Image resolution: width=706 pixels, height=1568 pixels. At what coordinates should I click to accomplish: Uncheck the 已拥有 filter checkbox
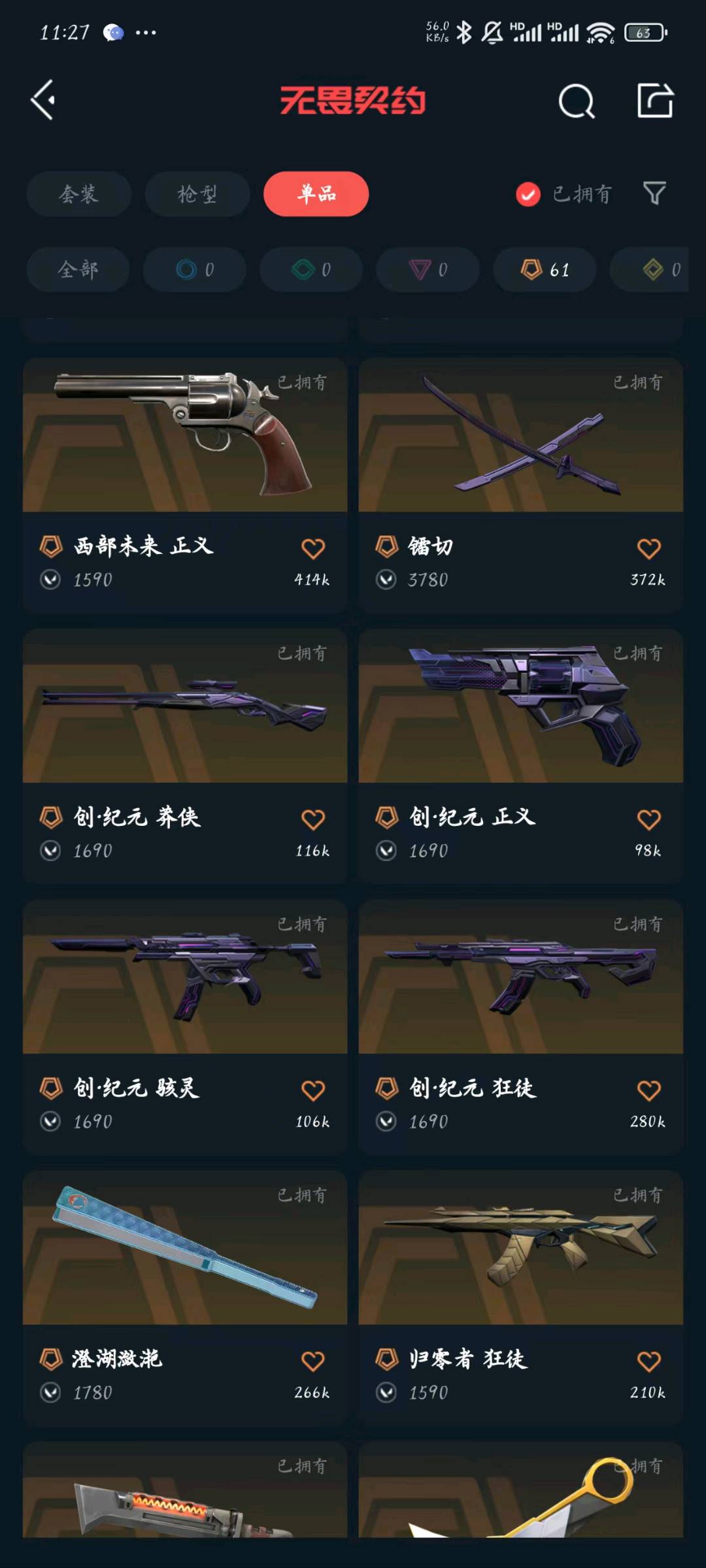[x=528, y=194]
